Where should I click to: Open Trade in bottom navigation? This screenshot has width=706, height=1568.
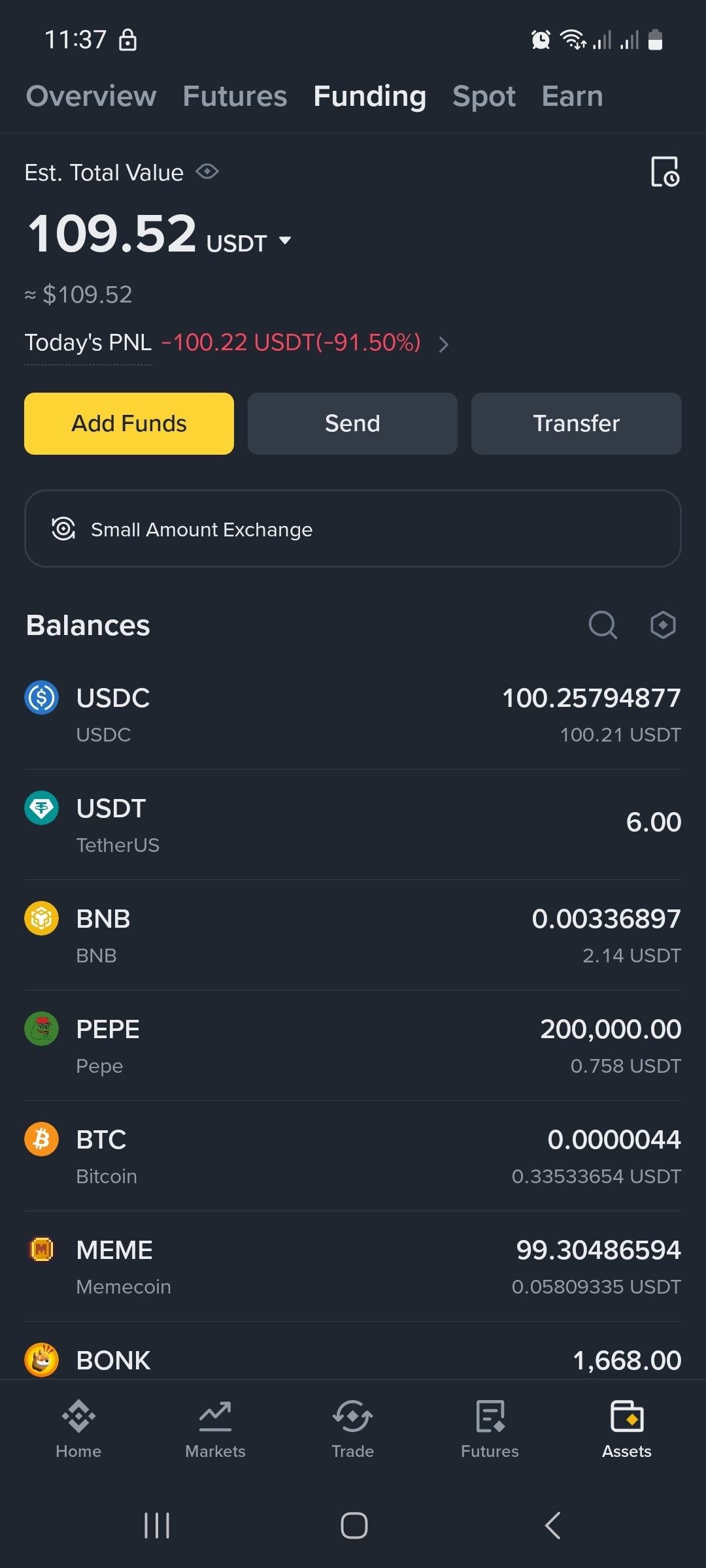tap(352, 1429)
